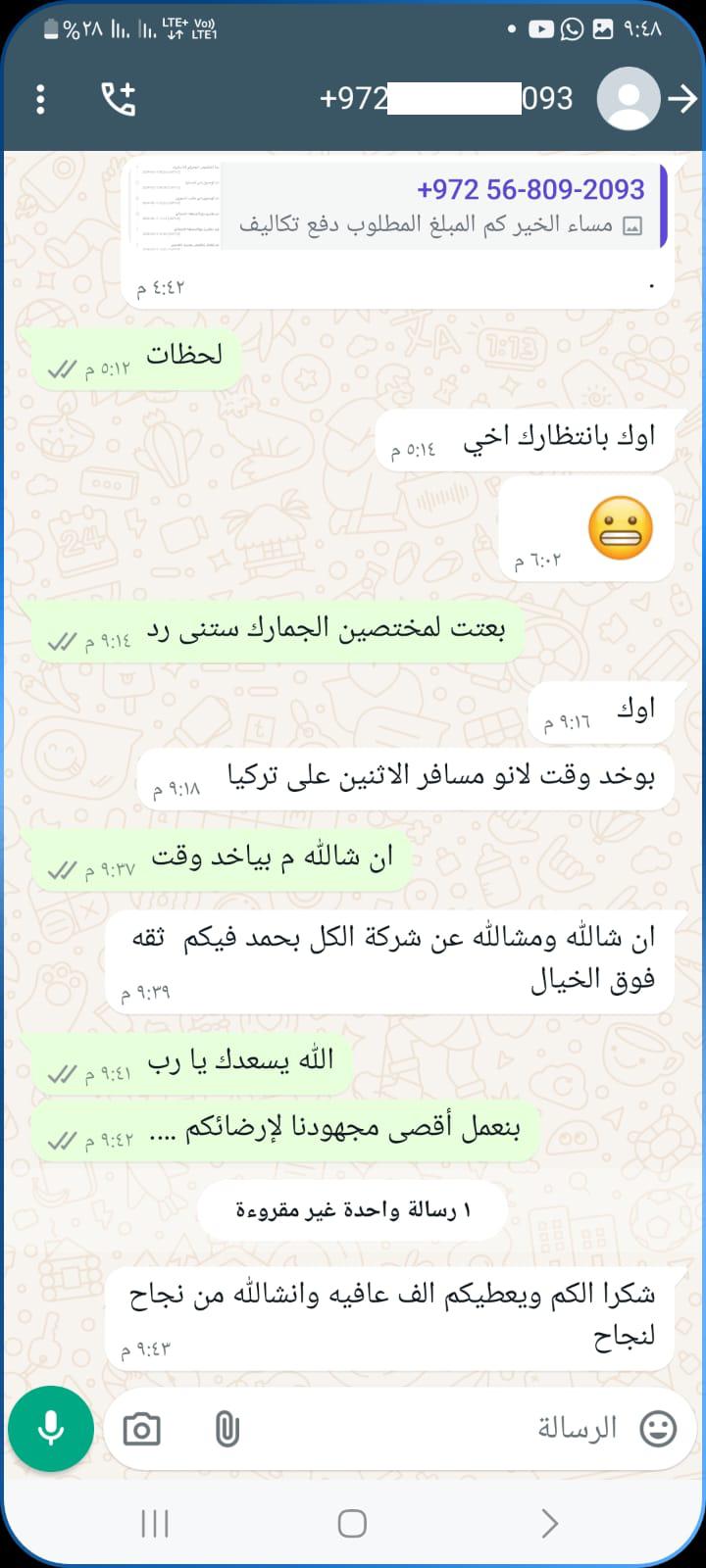The width and height of the screenshot is (706, 1568).
Task: Open the emoji picker
Action: (x=658, y=1428)
